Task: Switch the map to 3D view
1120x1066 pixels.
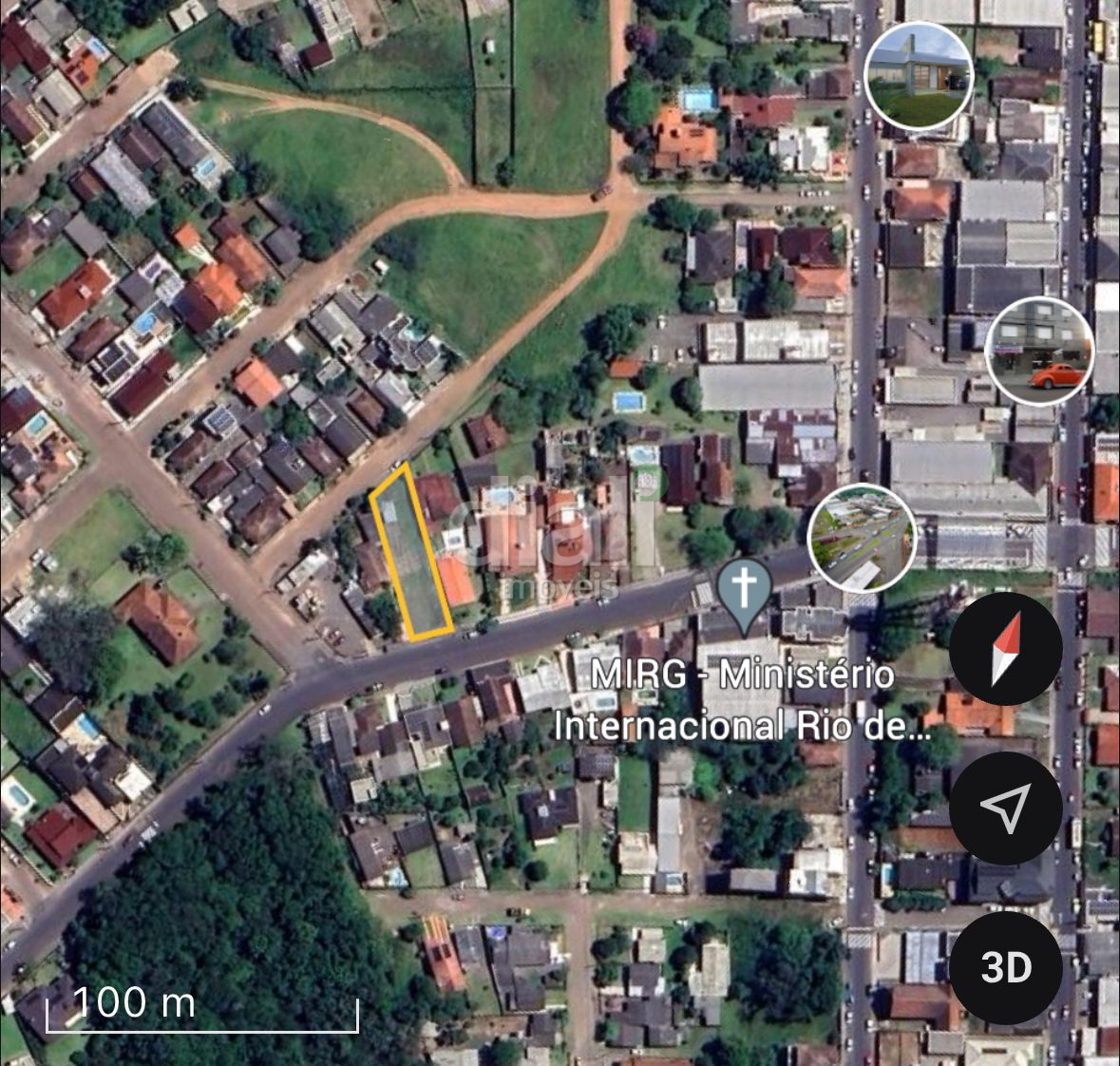Action: (x=1005, y=967)
